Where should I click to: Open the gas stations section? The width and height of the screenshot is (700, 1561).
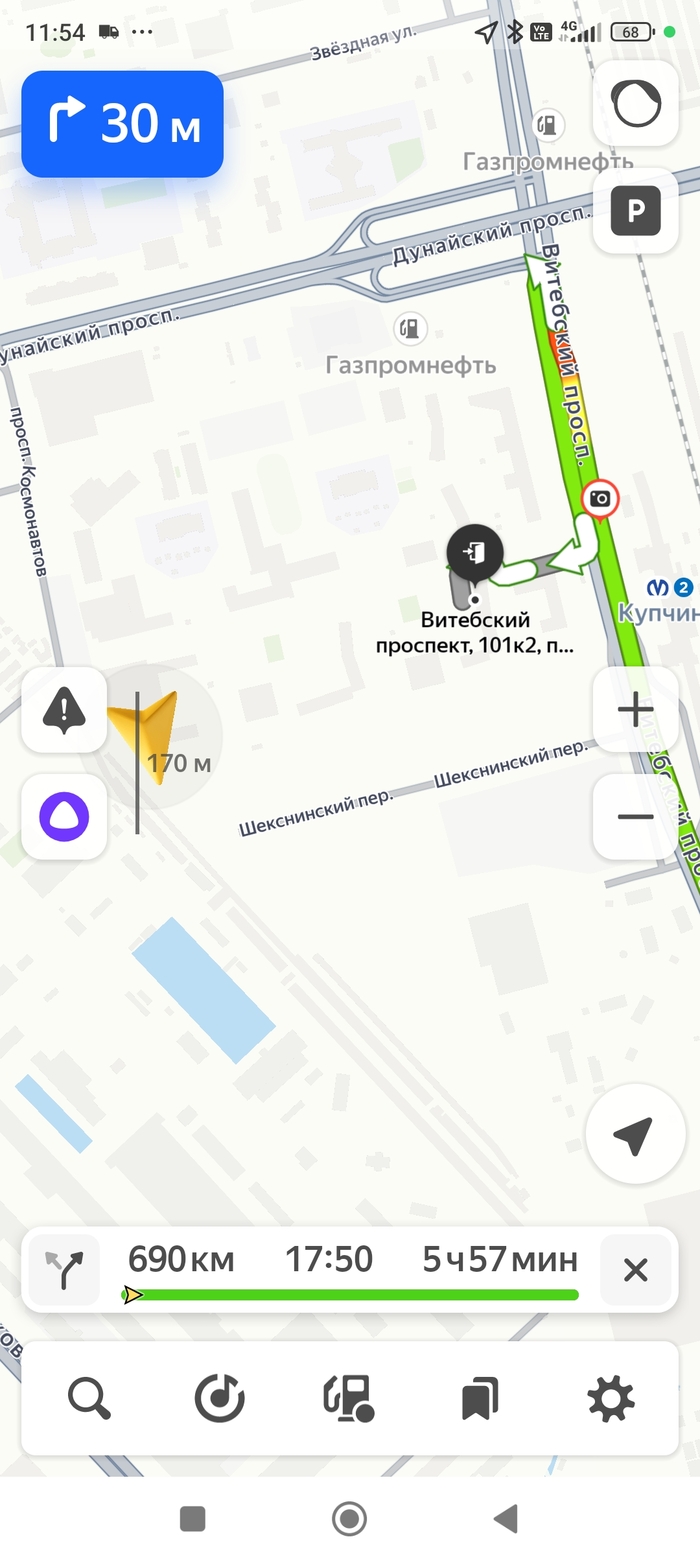coord(349,1398)
